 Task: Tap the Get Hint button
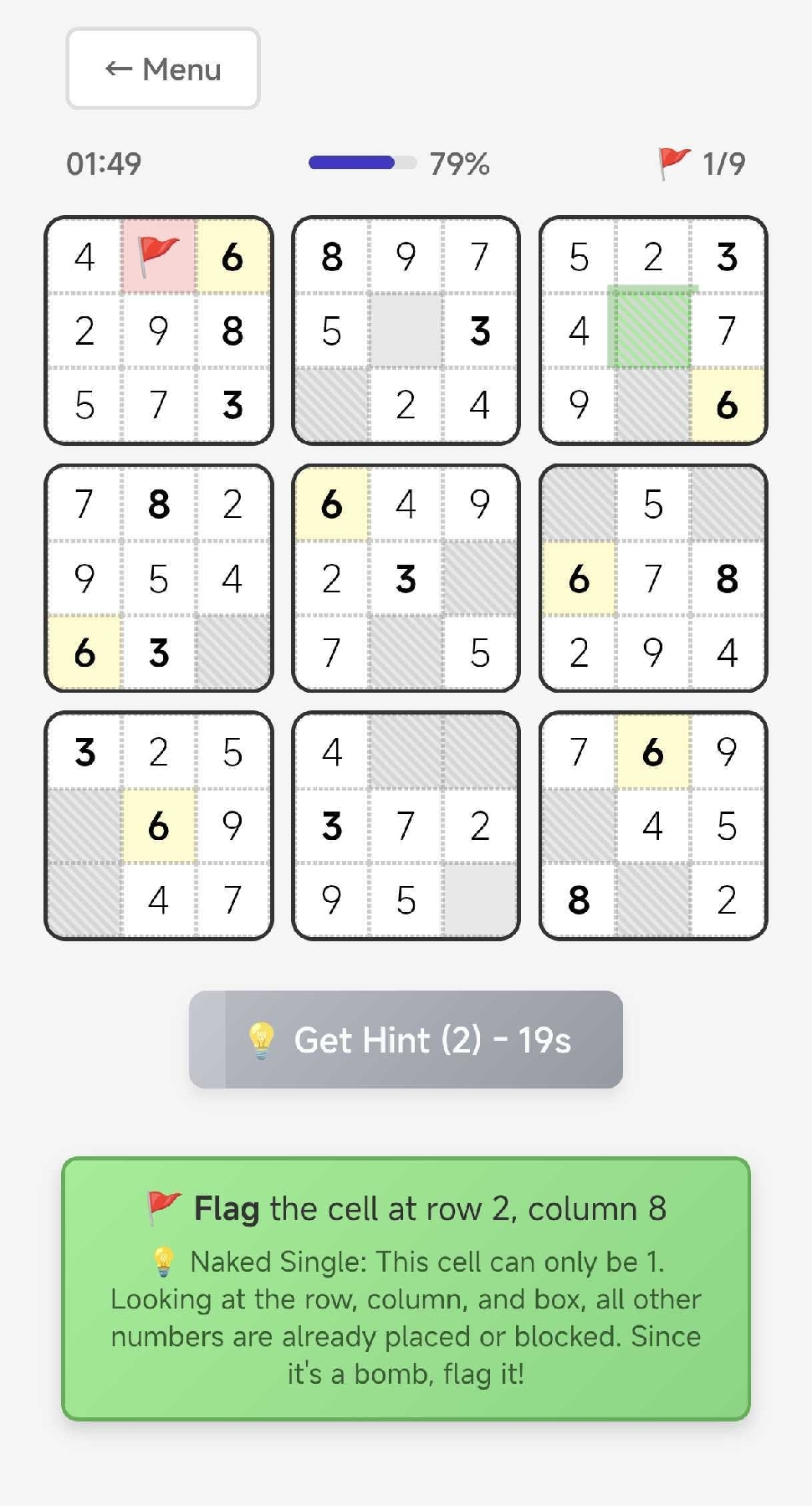[406, 1039]
